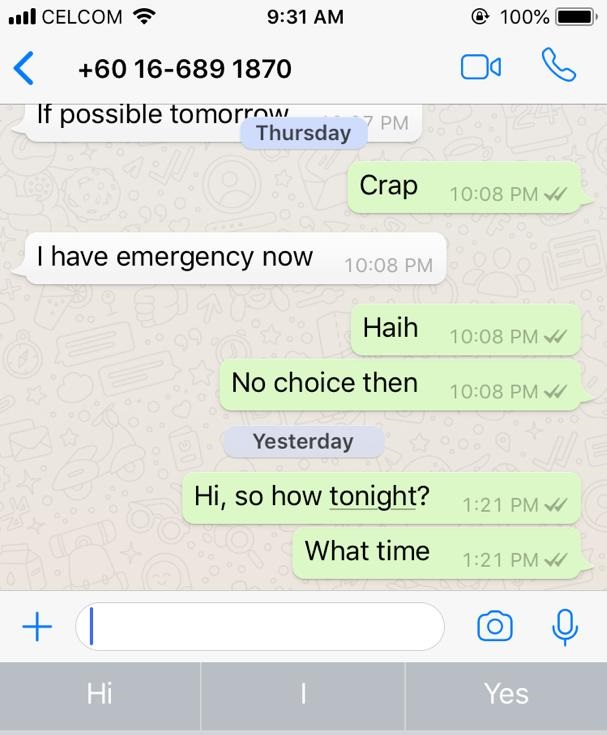Start a video call with this contact
This screenshot has height=735, width=607.
(x=481, y=67)
